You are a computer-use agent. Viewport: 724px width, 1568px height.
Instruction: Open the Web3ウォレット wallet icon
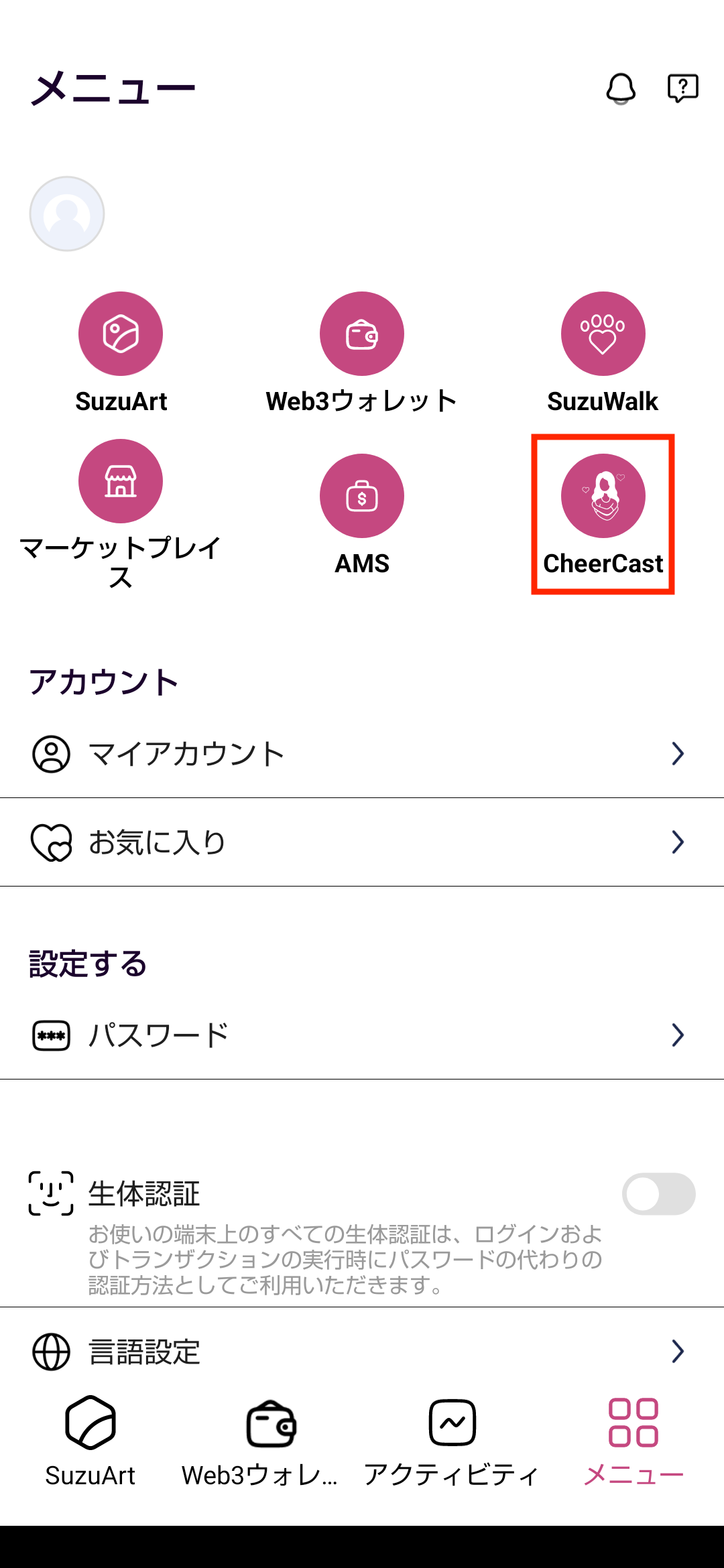click(361, 334)
